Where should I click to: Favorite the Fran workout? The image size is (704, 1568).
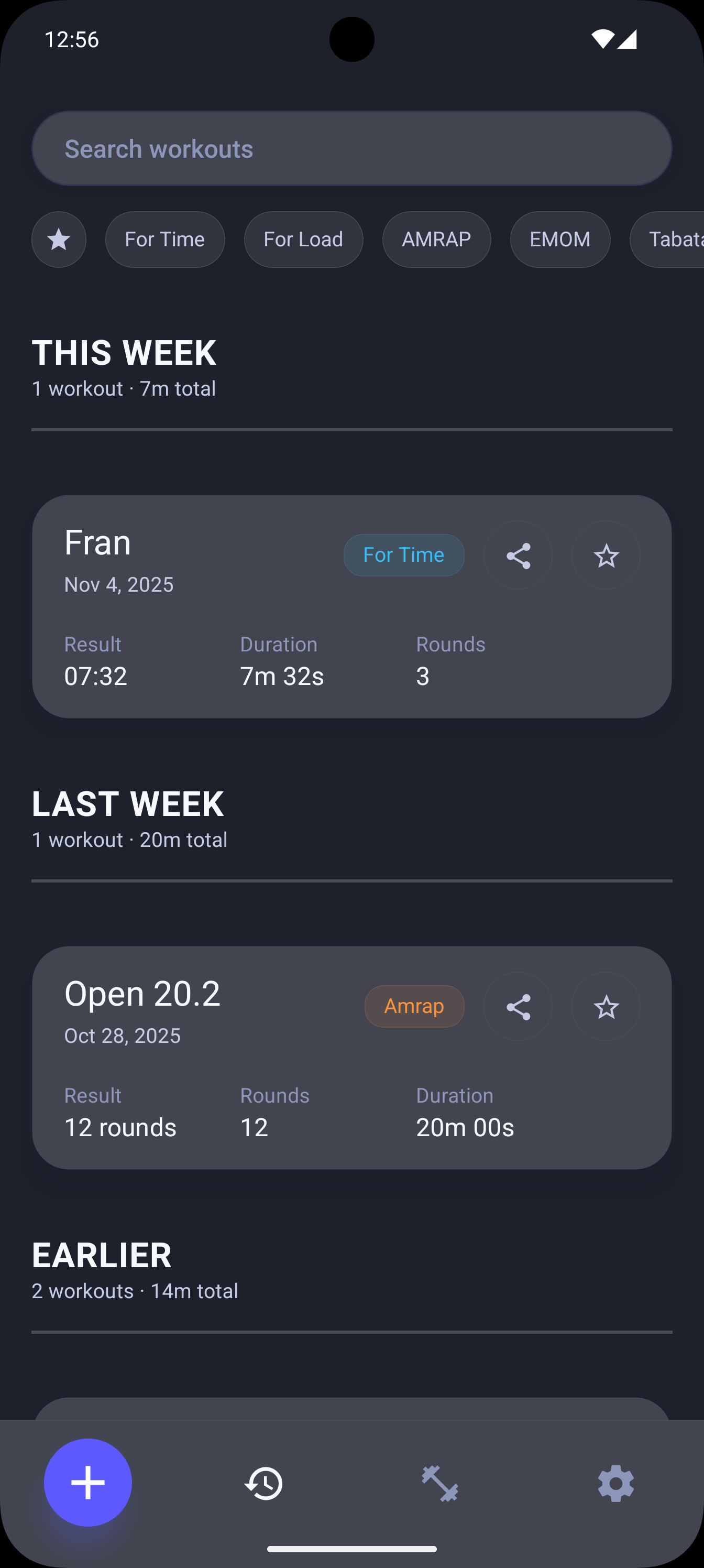(x=606, y=554)
